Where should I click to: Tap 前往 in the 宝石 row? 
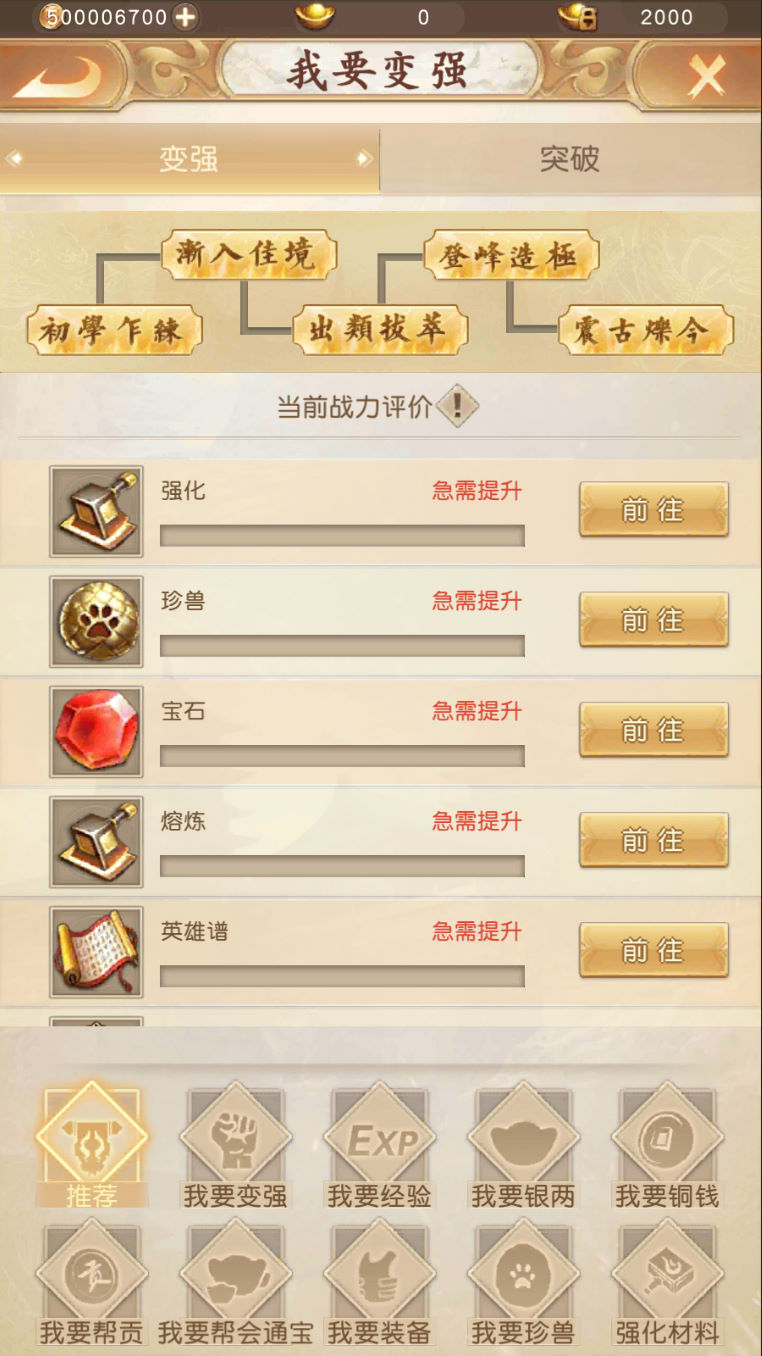(653, 730)
